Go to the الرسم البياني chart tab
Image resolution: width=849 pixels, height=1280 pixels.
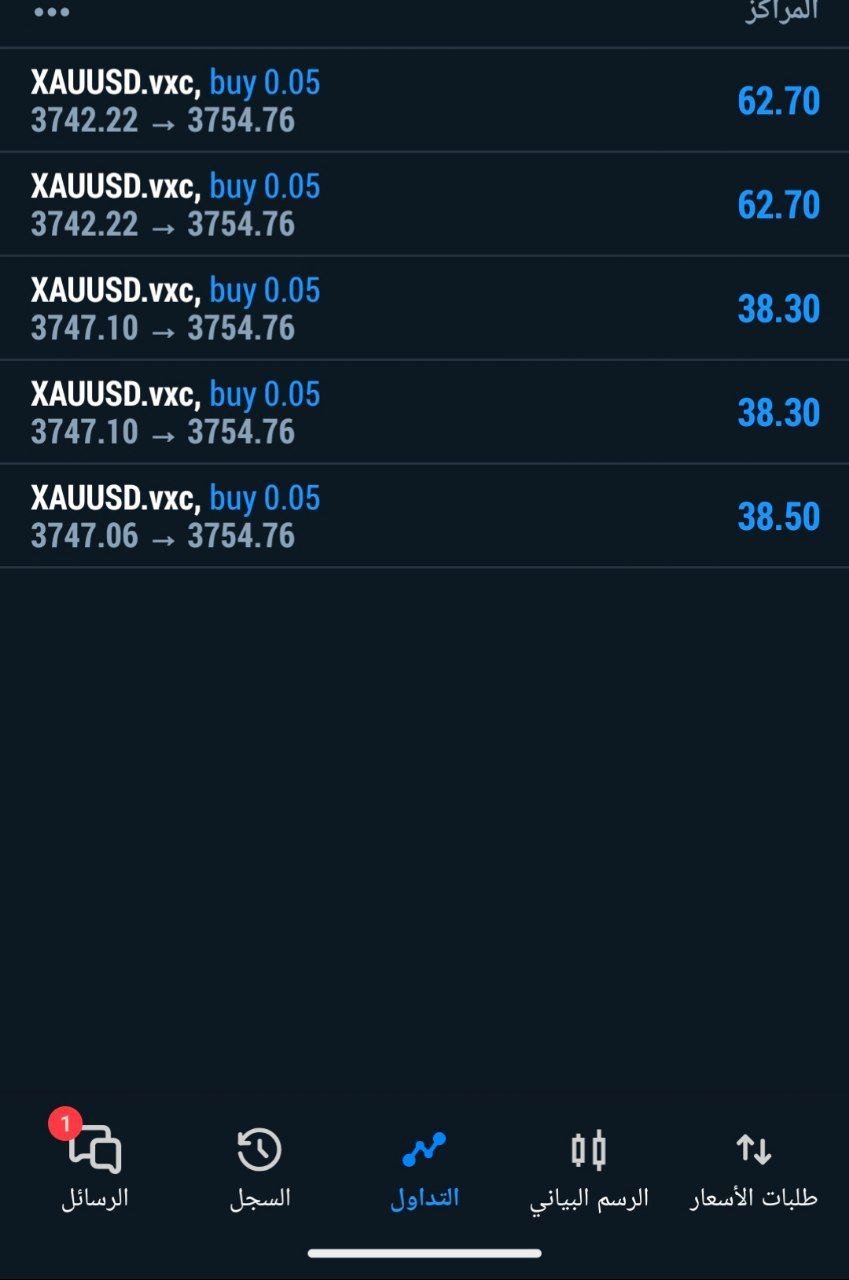589,1167
